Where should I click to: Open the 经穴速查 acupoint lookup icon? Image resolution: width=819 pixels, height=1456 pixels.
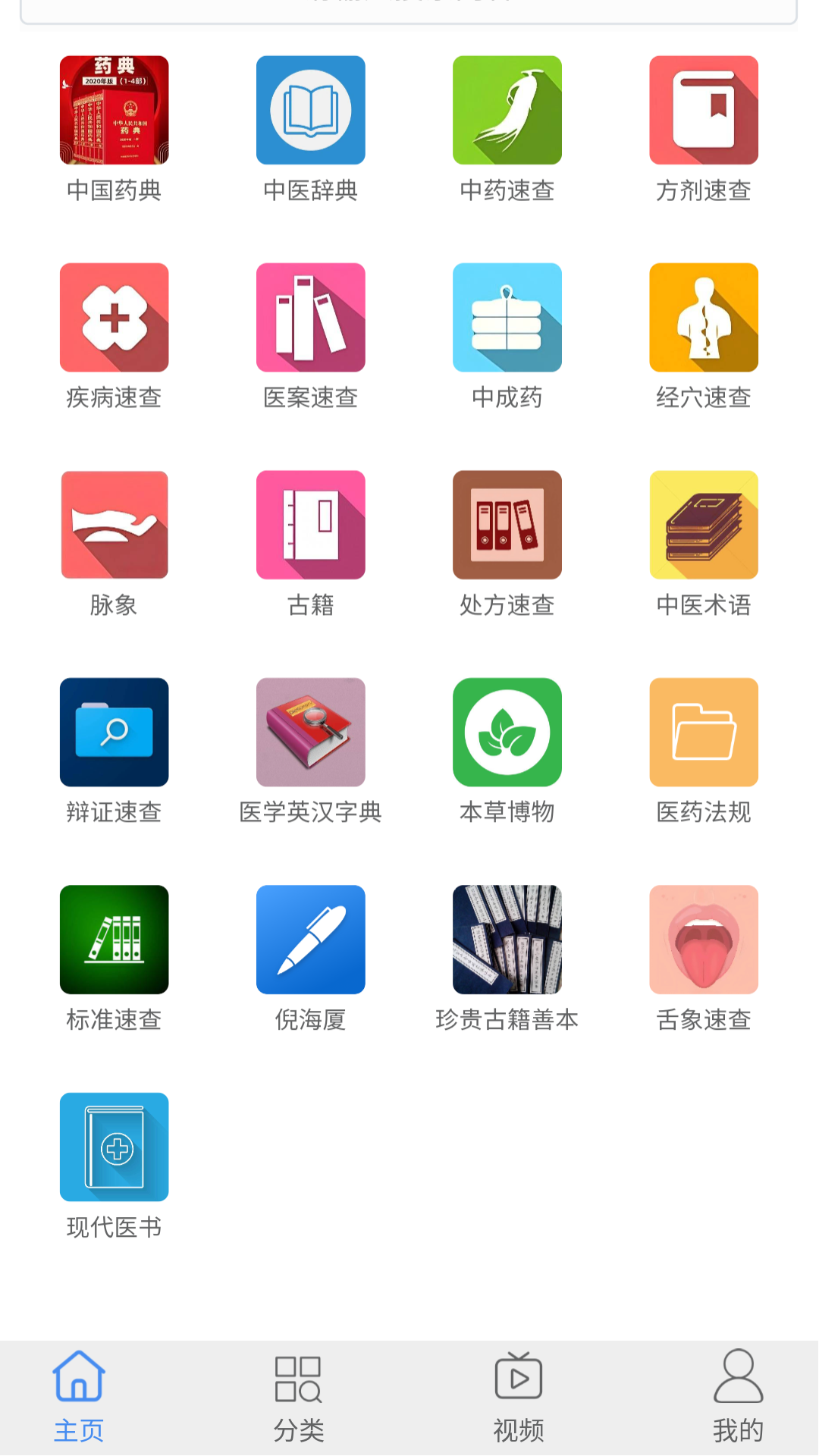(703, 317)
